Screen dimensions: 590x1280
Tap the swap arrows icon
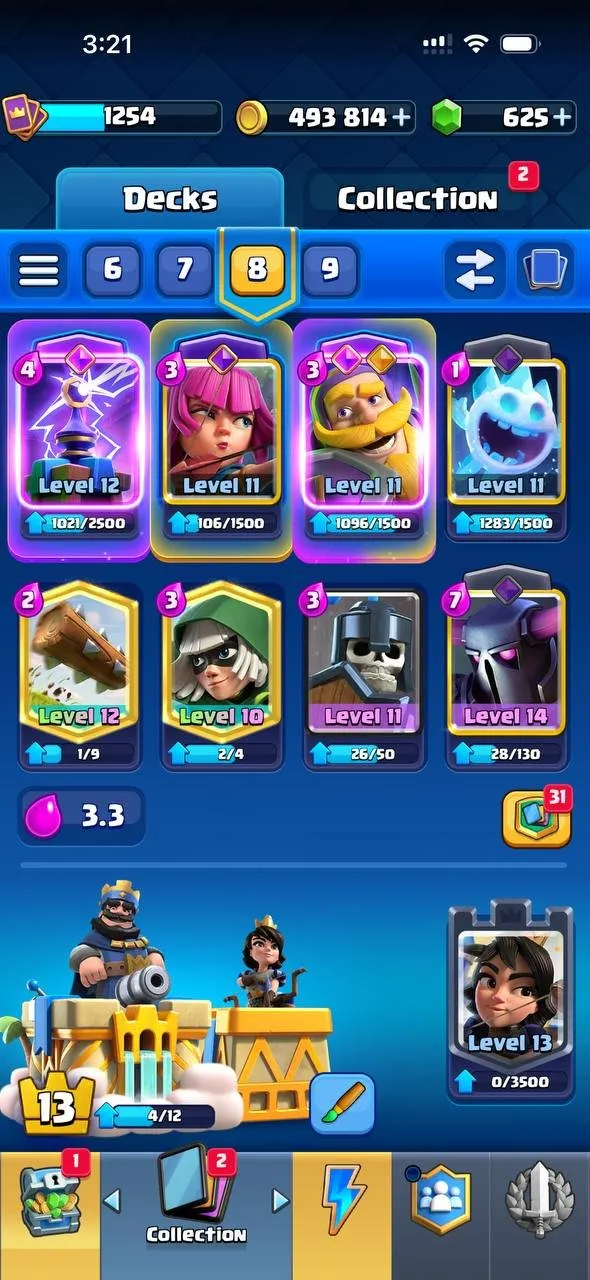[x=474, y=269]
